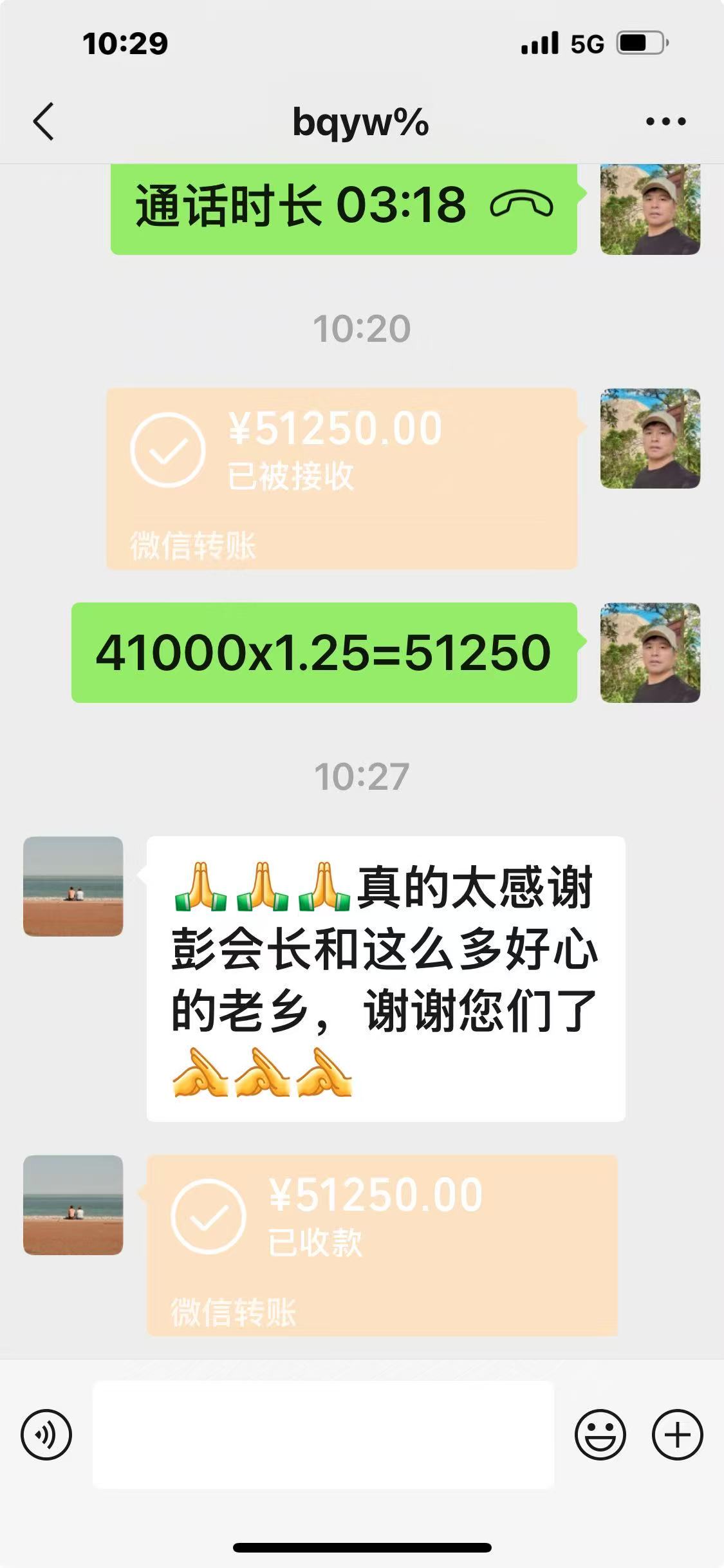Focus the message text field
The image size is (724, 1568).
point(323,1435)
